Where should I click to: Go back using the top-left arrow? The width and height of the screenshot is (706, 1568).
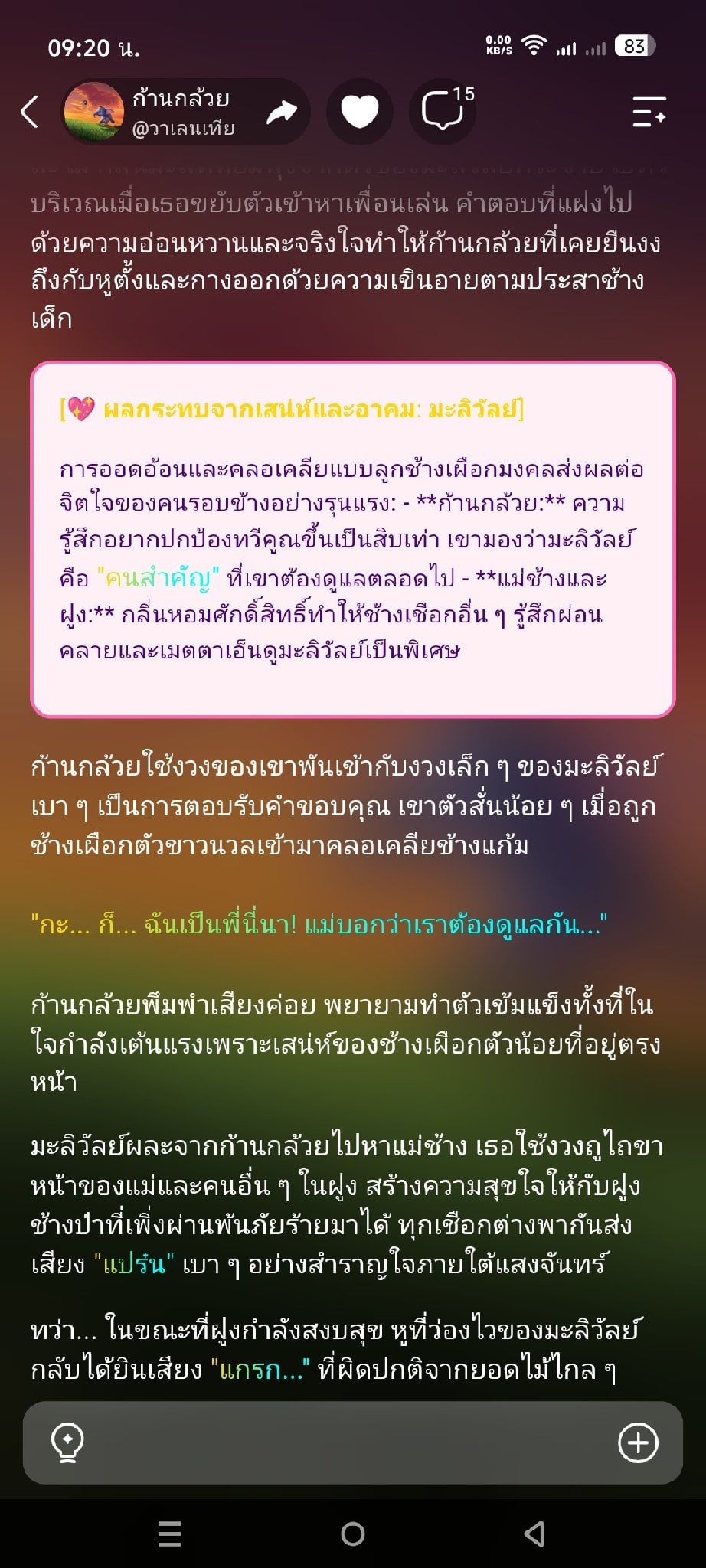point(29,112)
